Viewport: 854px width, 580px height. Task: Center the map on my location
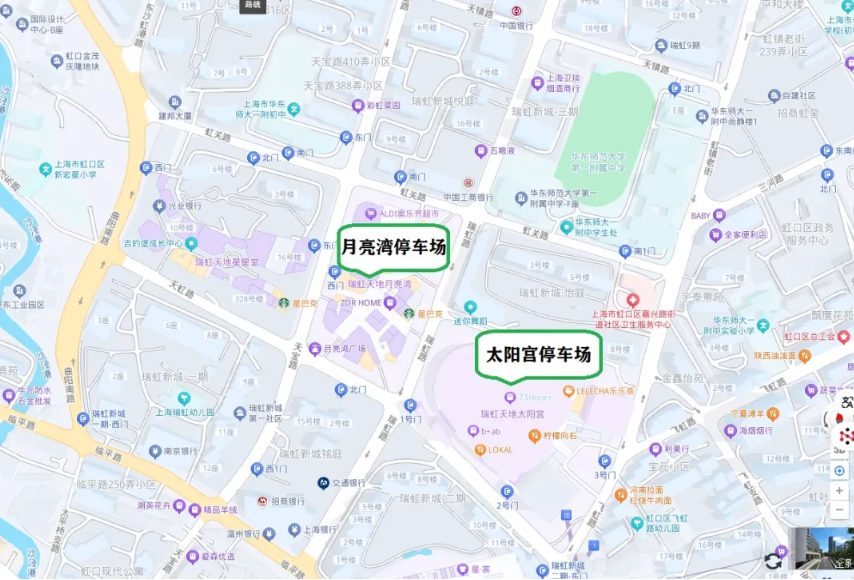[839, 471]
